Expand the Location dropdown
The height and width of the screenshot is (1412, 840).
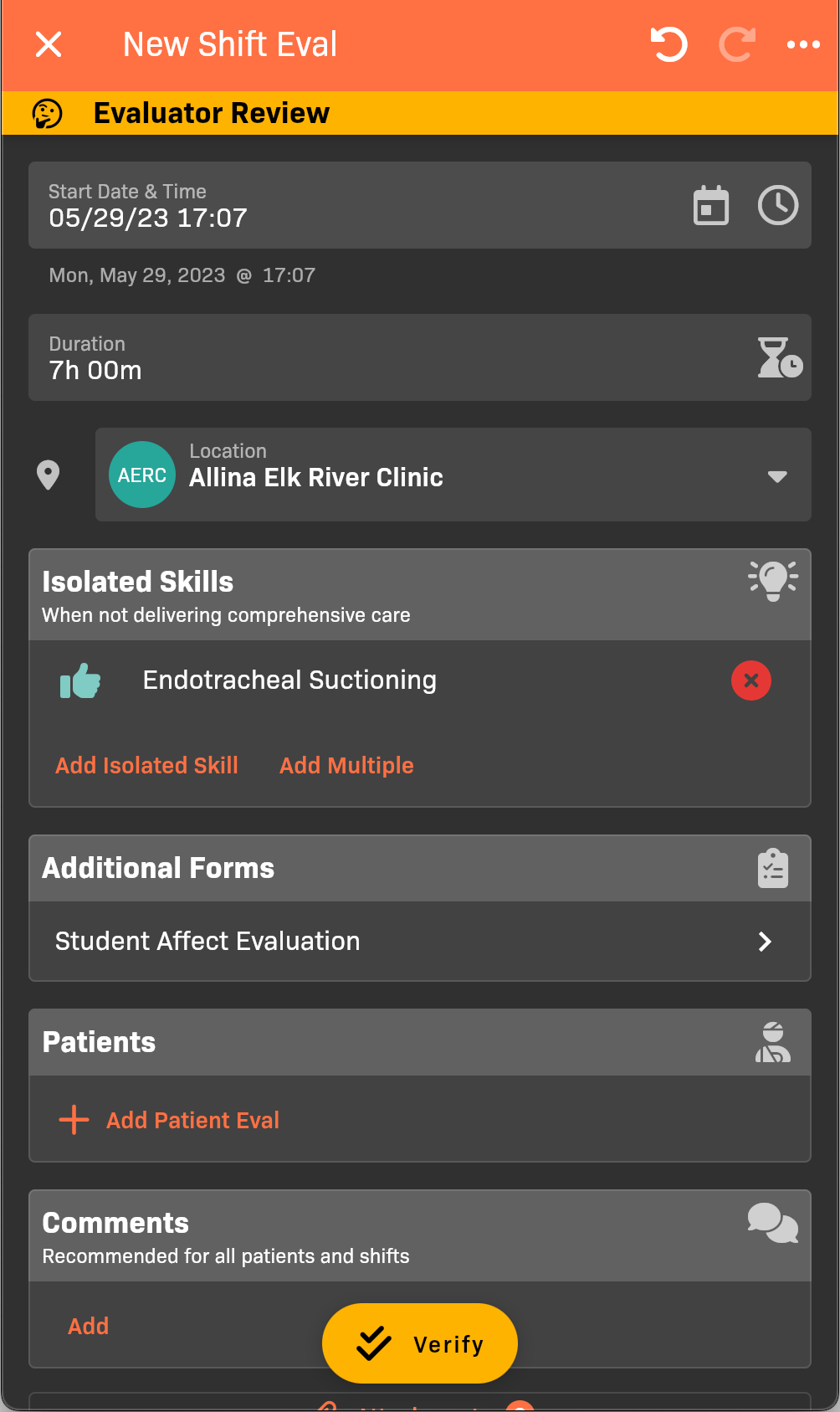[777, 476]
